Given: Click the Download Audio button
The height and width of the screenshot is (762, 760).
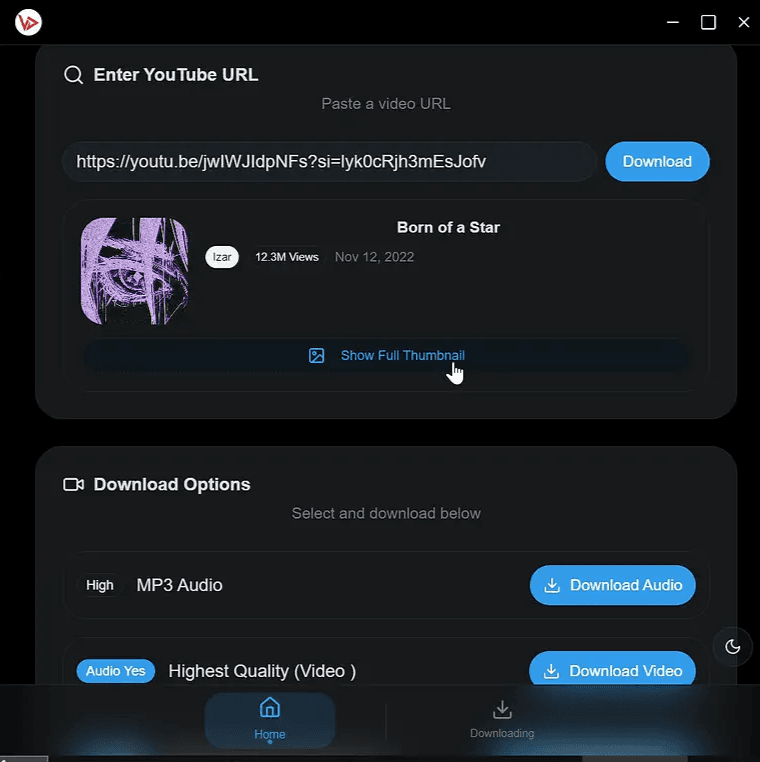Looking at the screenshot, I should tap(612, 585).
